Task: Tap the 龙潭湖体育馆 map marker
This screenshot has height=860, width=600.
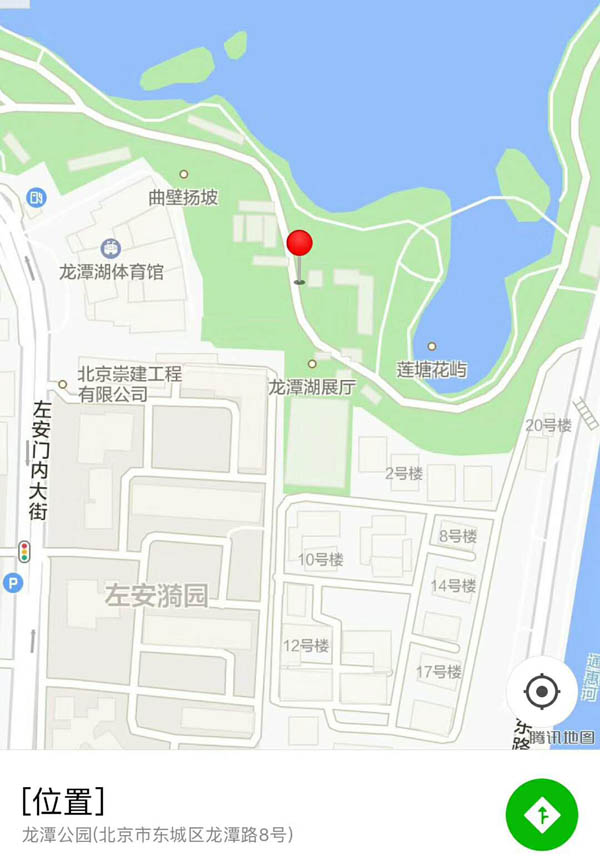Action: (x=110, y=248)
